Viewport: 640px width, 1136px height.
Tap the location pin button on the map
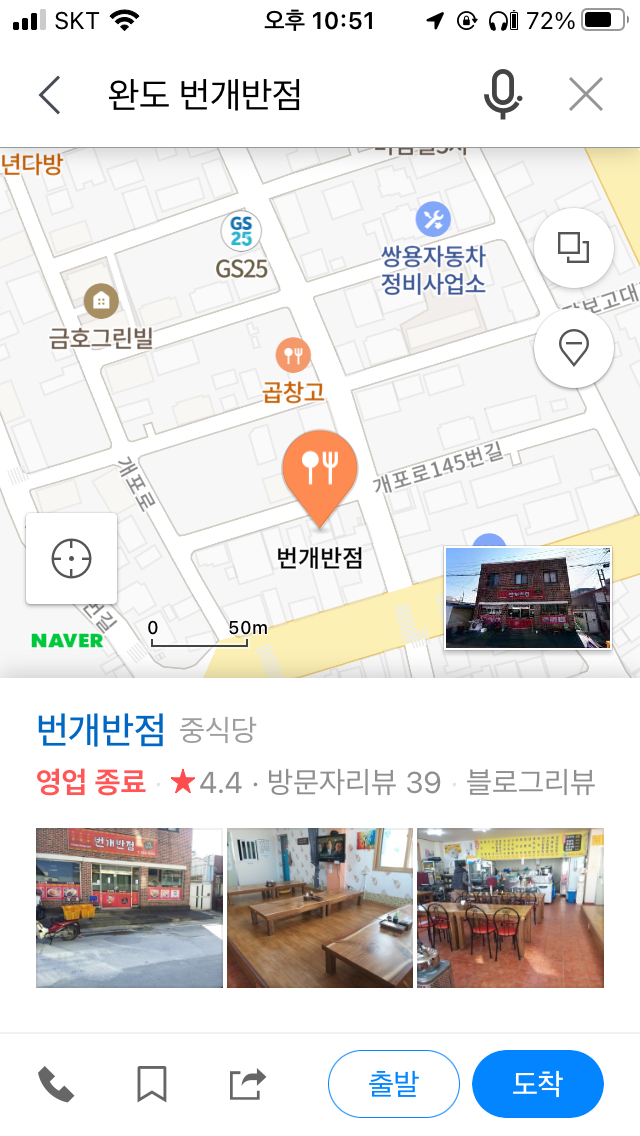pyautogui.click(x=573, y=348)
